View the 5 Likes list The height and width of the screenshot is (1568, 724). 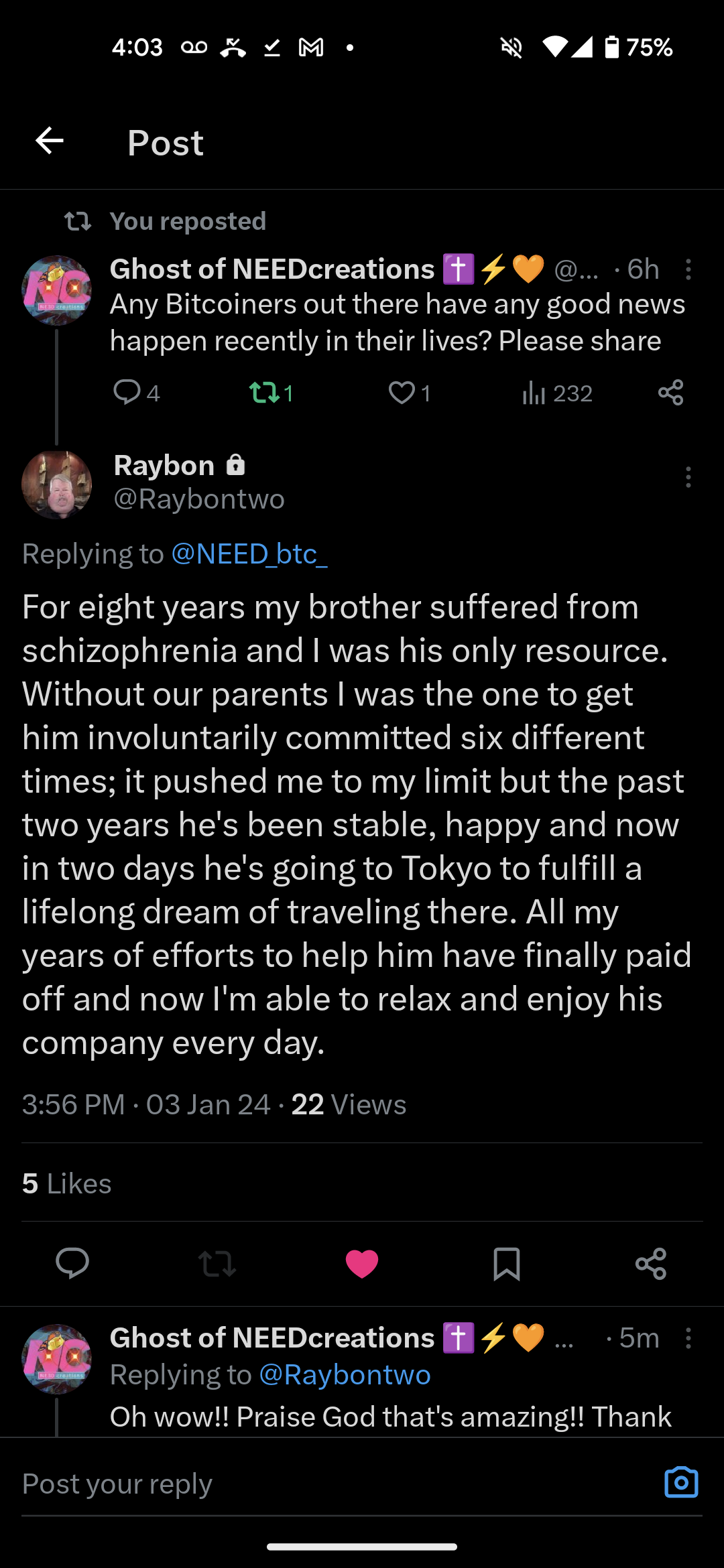67,1184
